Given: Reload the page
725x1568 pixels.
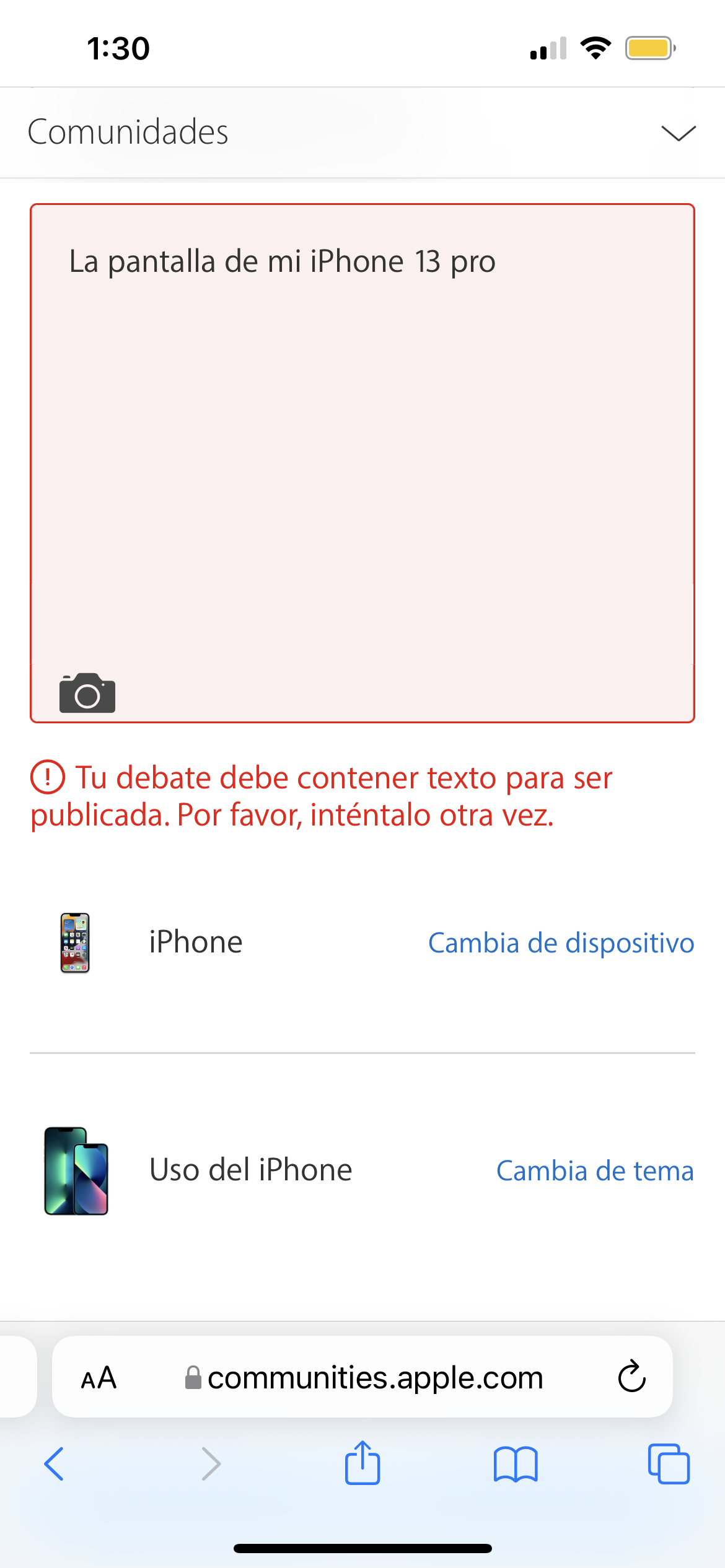Looking at the screenshot, I should click(631, 1377).
